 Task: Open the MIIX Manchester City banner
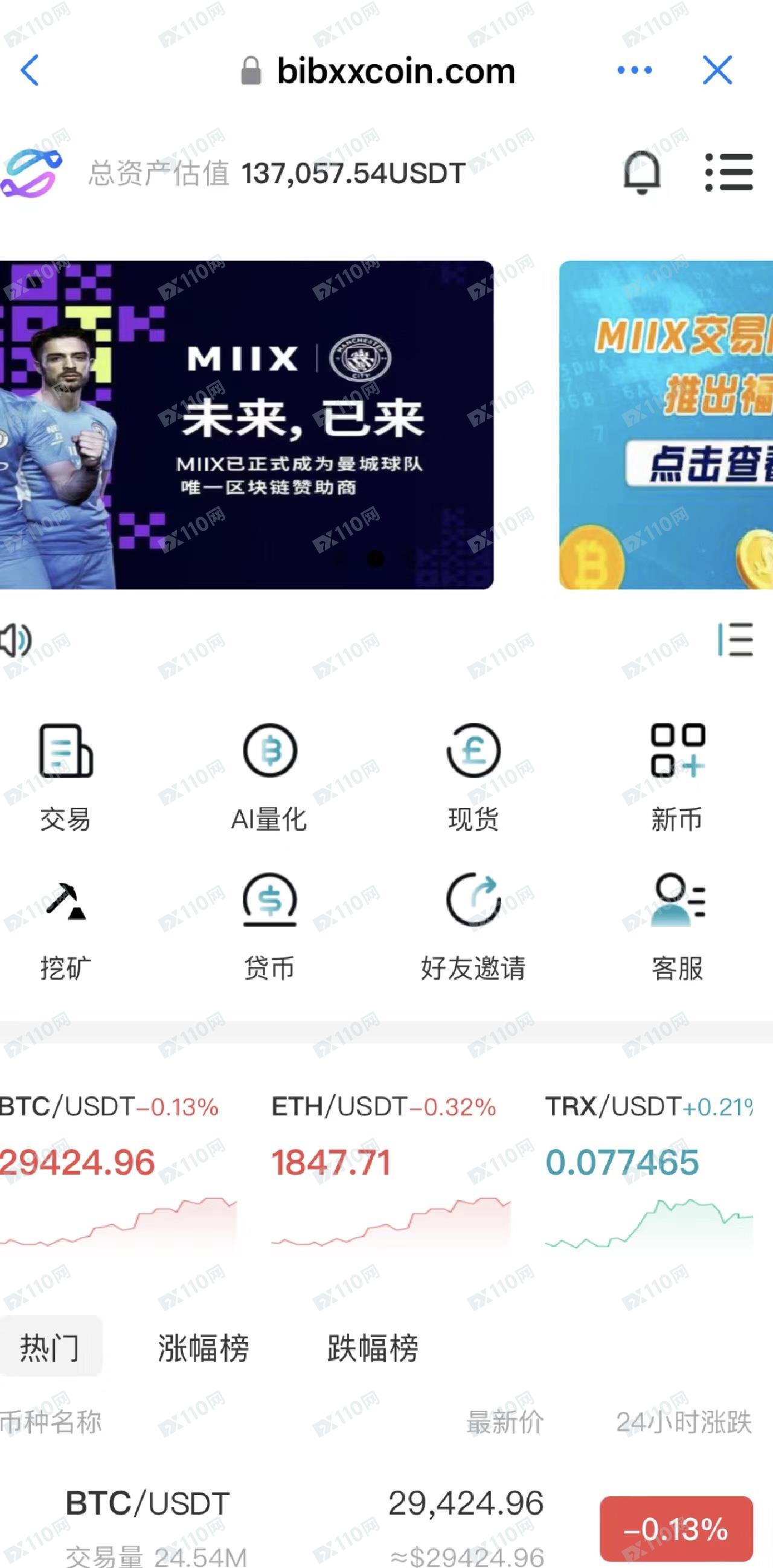[246, 424]
